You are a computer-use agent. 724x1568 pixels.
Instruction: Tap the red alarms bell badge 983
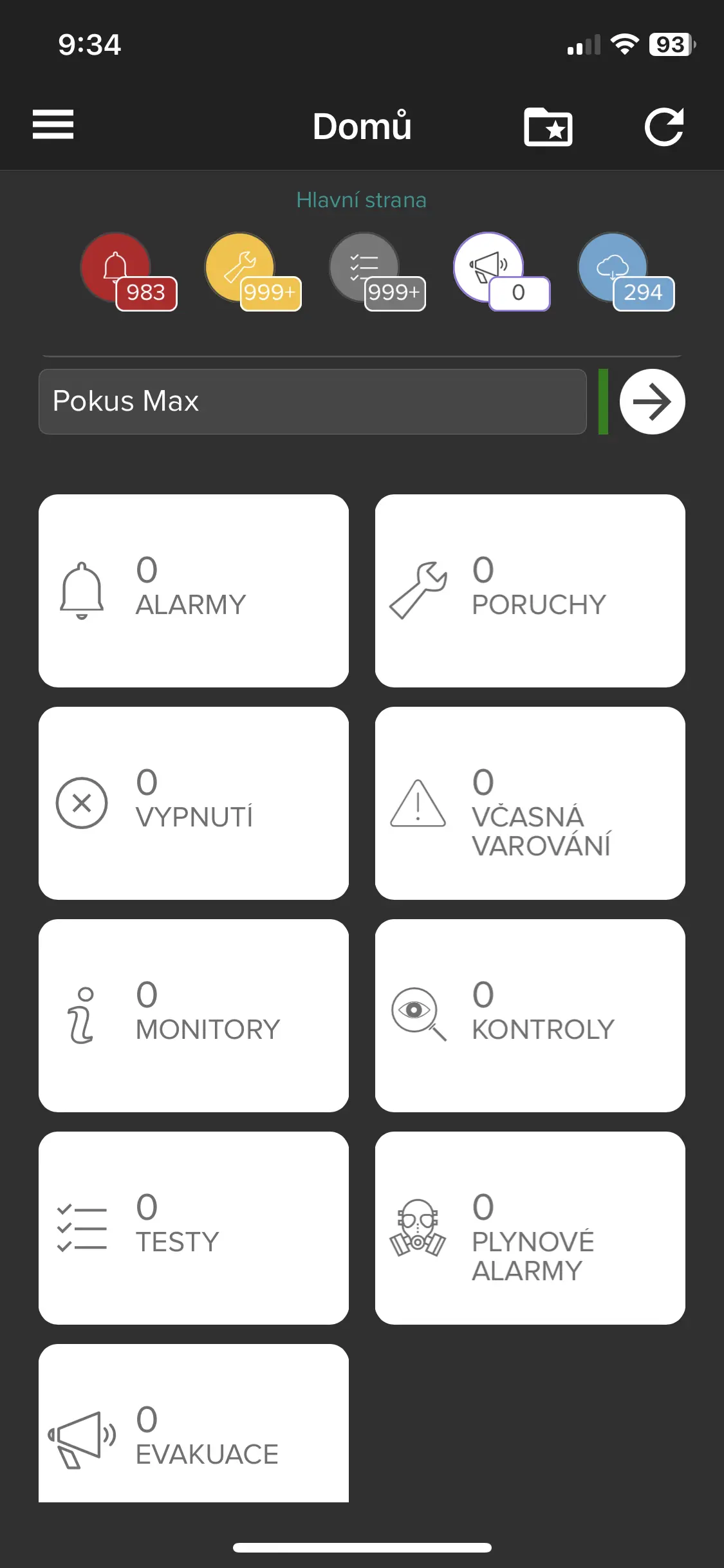coord(128,272)
